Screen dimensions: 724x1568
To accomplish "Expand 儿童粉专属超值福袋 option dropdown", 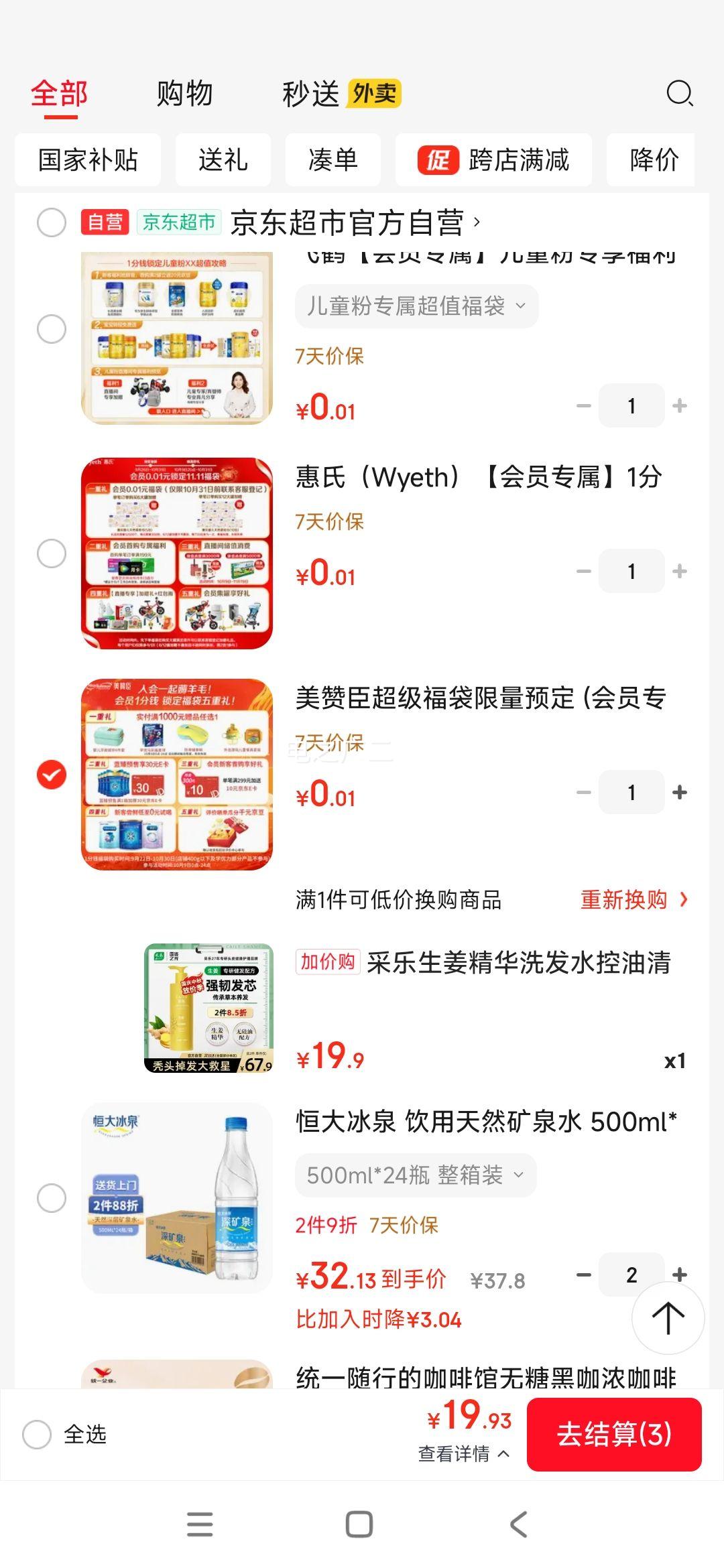I will (416, 306).
